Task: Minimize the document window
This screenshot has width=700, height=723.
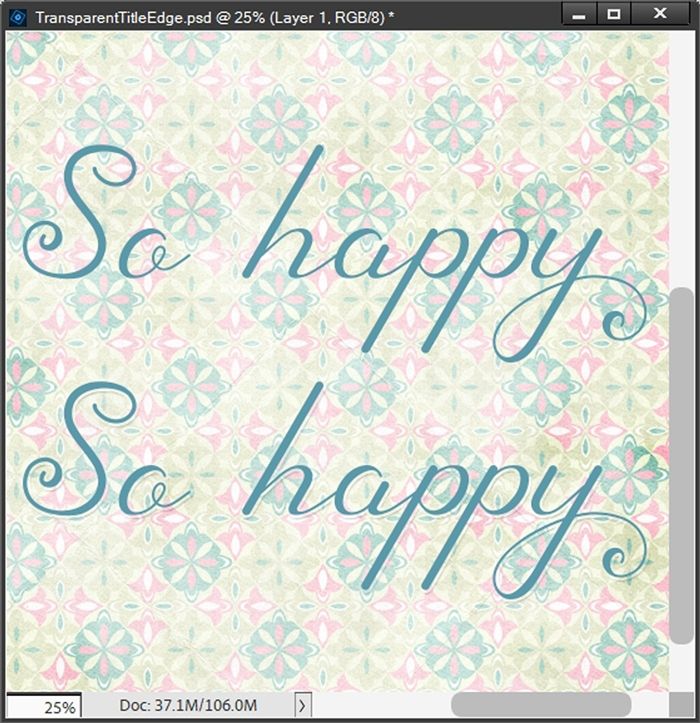Action: 575,14
